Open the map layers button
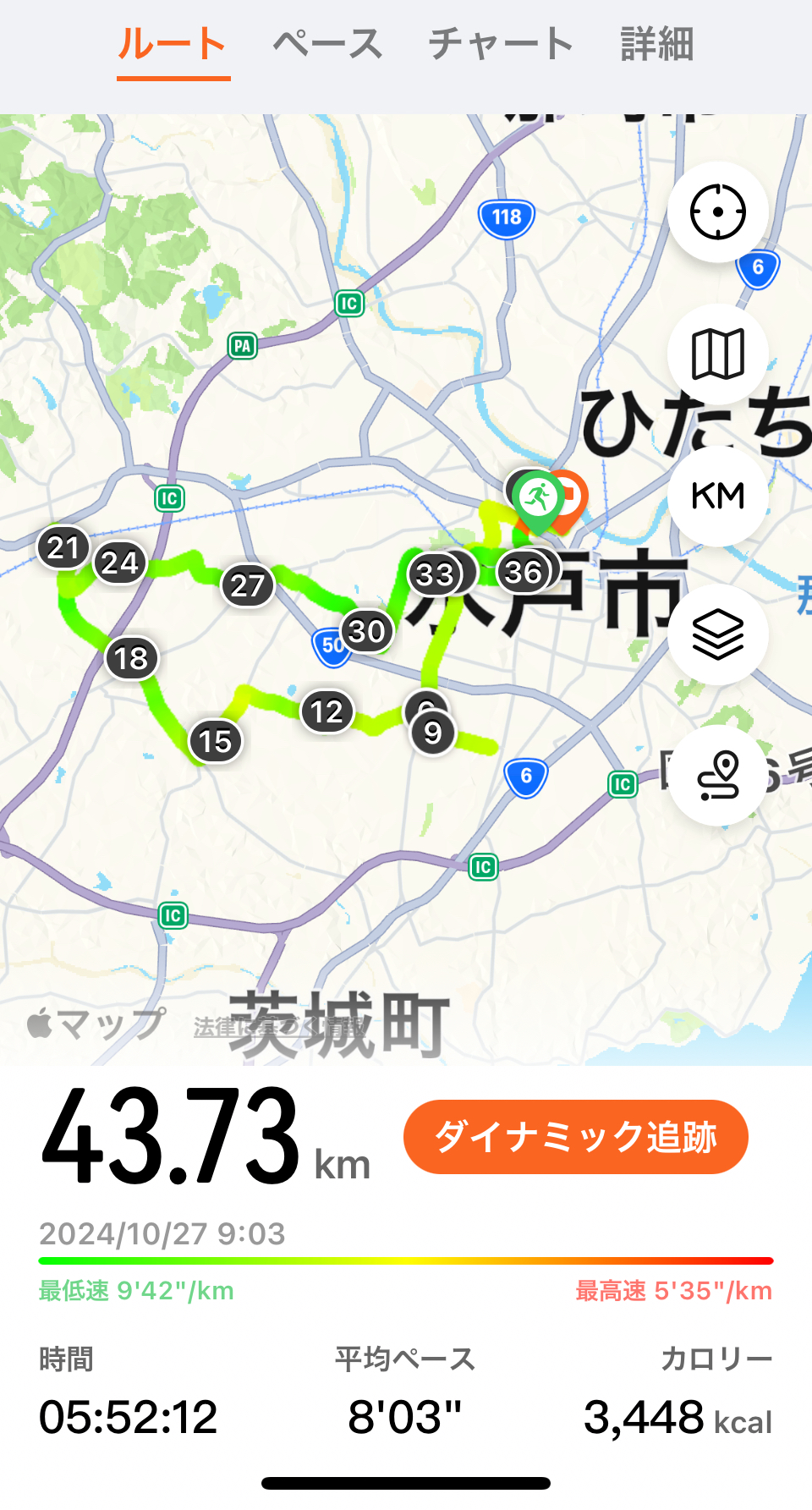 [x=717, y=634]
